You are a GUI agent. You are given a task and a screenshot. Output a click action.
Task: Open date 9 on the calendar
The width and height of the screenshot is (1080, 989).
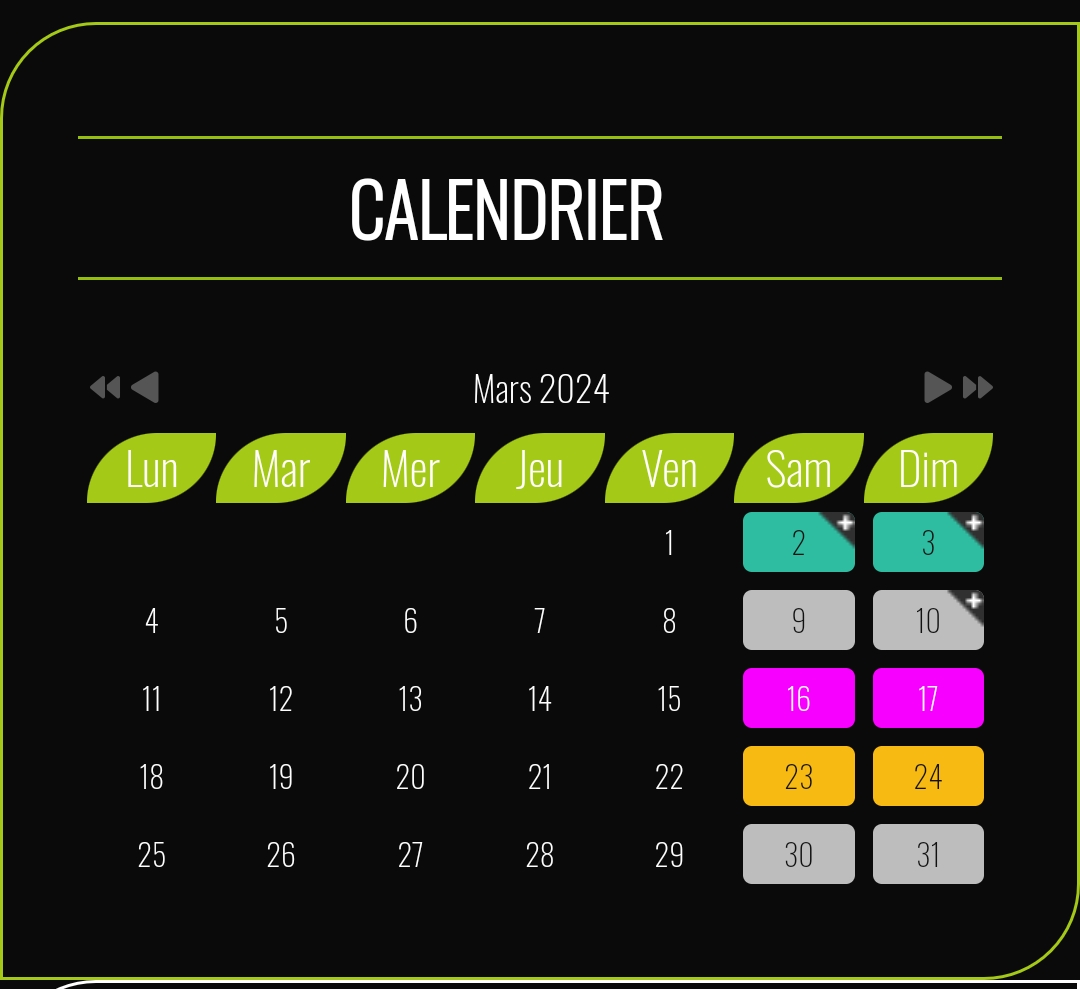[x=798, y=621]
